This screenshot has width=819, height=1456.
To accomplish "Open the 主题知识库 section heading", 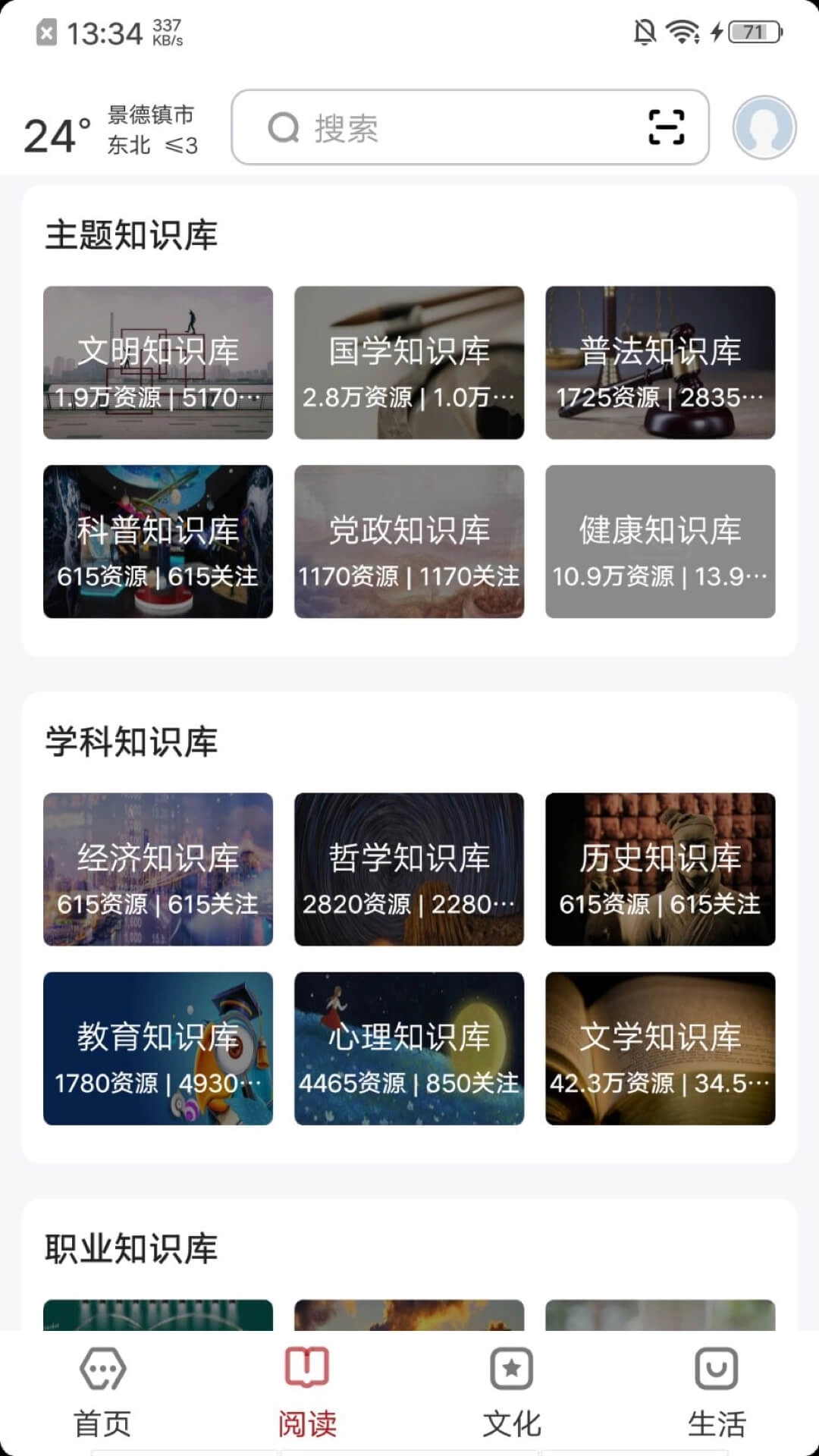I will pyautogui.click(x=130, y=235).
